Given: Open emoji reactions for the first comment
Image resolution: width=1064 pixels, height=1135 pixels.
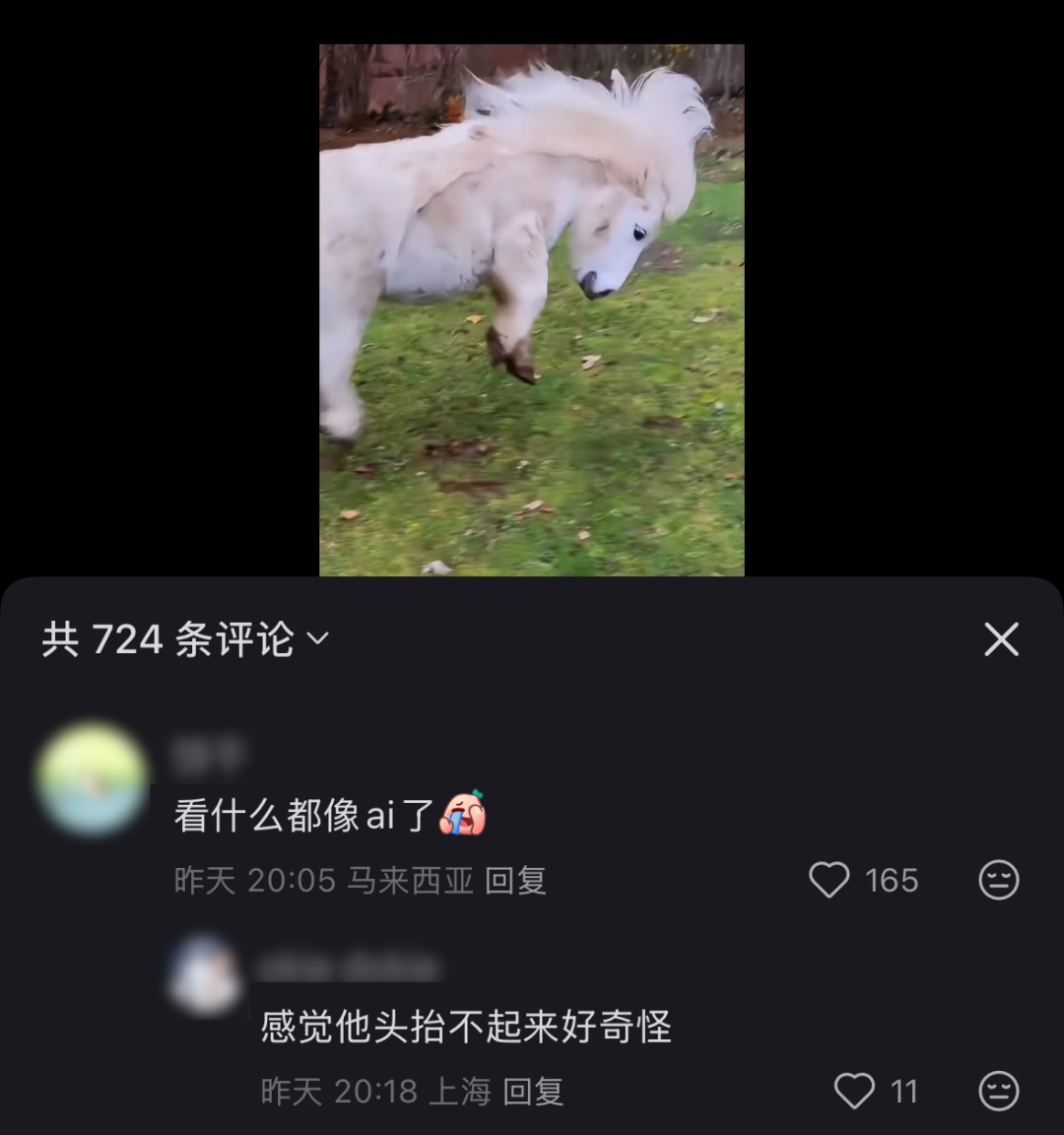Looking at the screenshot, I should pos(1001,880).
